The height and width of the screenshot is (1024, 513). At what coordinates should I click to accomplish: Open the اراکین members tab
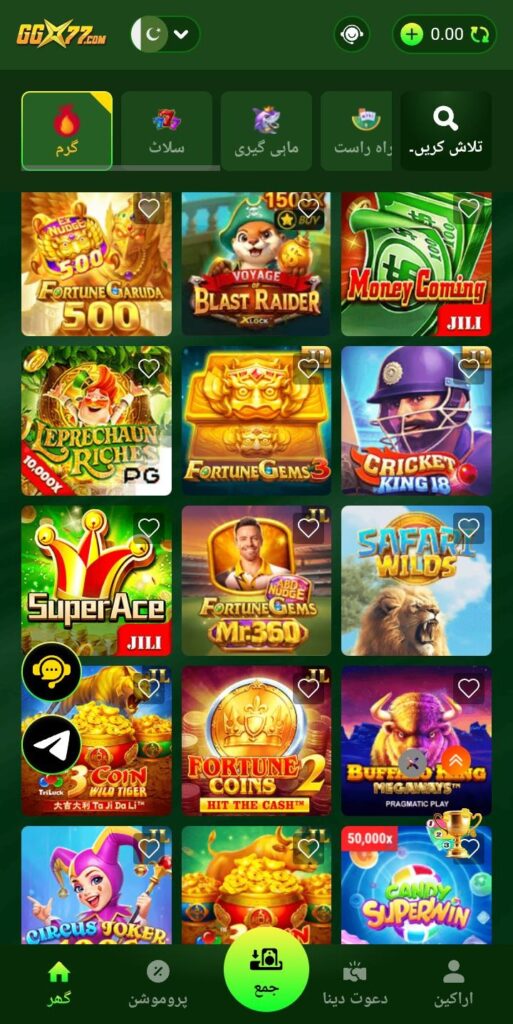[x=454, y=984]
